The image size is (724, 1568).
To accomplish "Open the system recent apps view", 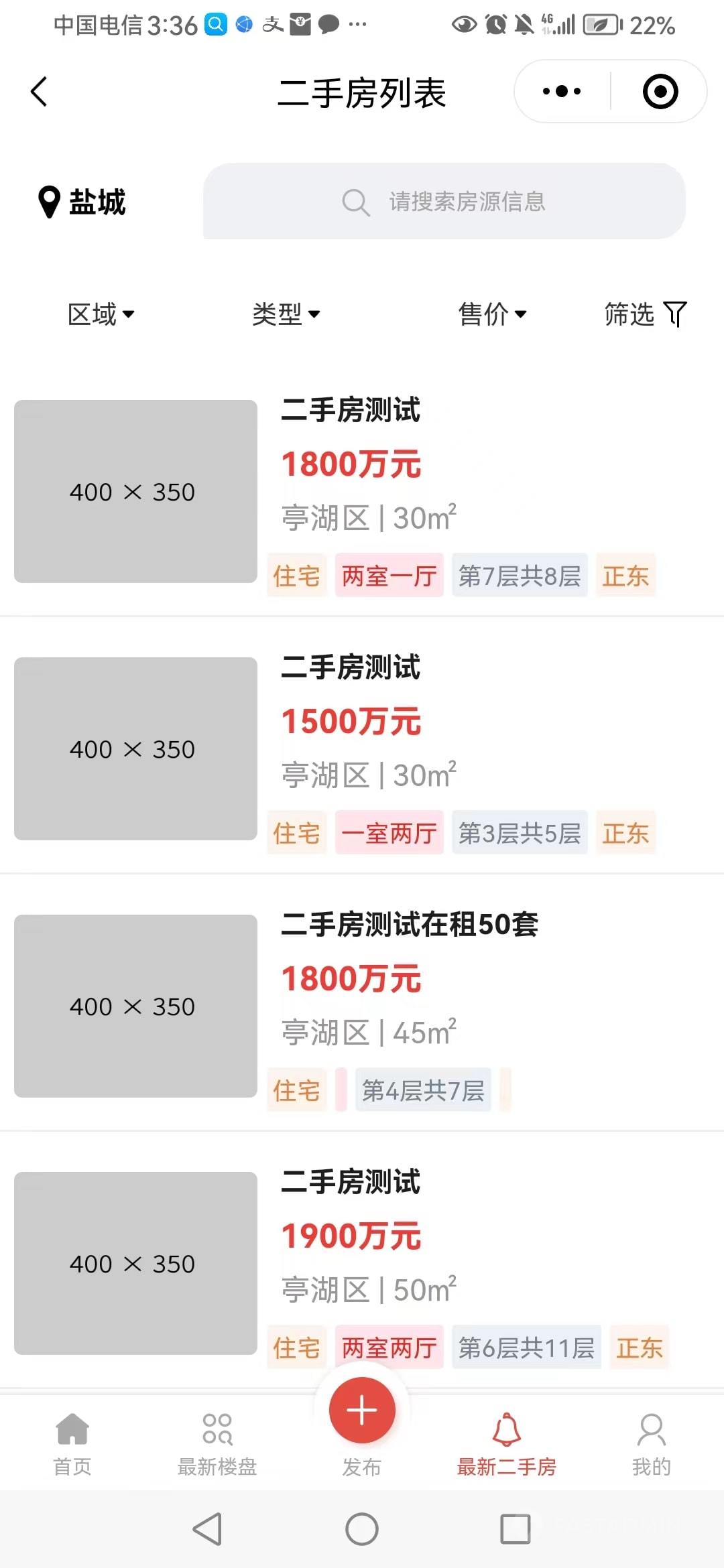I will pyautogui.click(x=516, y=1530).
